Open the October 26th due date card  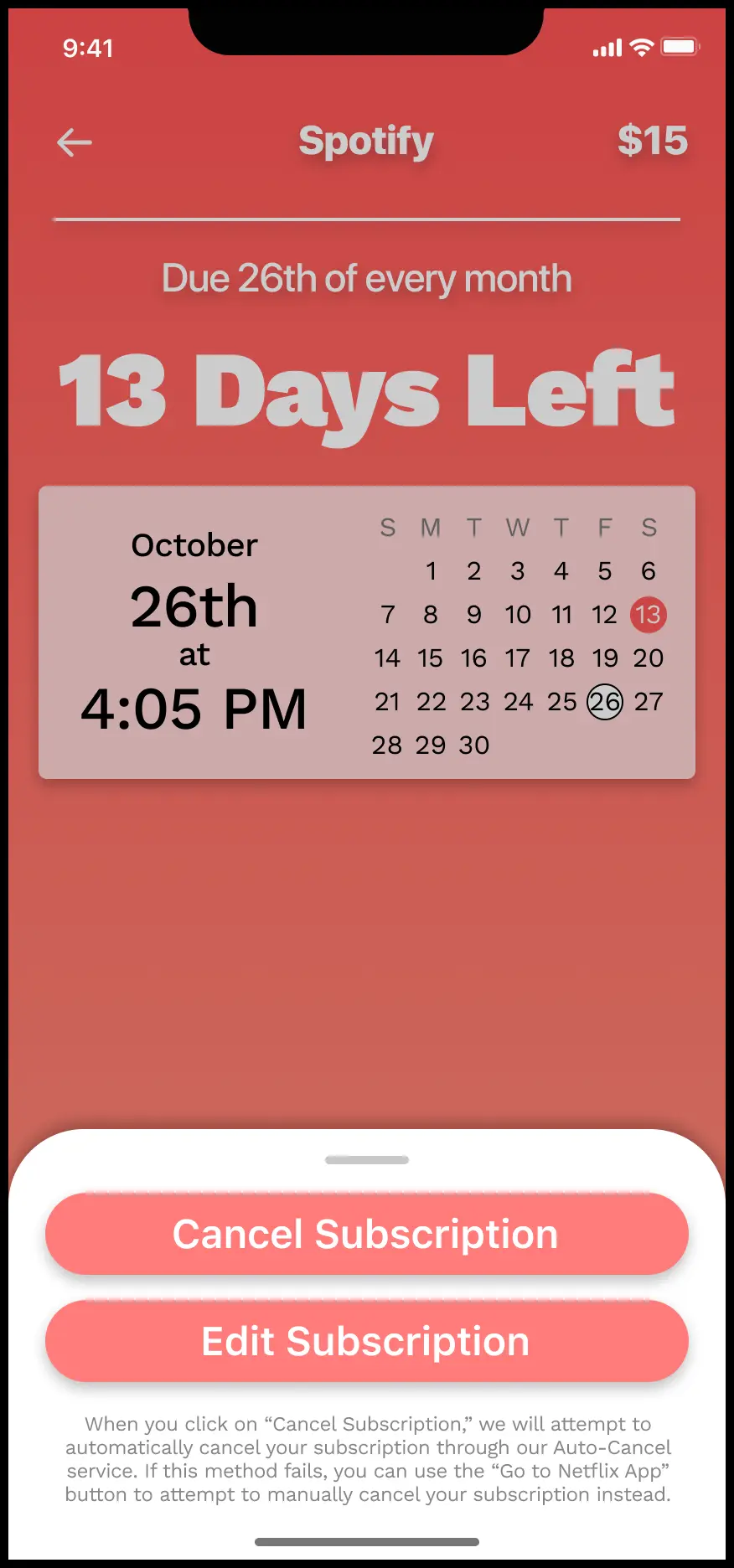[x=367, y=632]
